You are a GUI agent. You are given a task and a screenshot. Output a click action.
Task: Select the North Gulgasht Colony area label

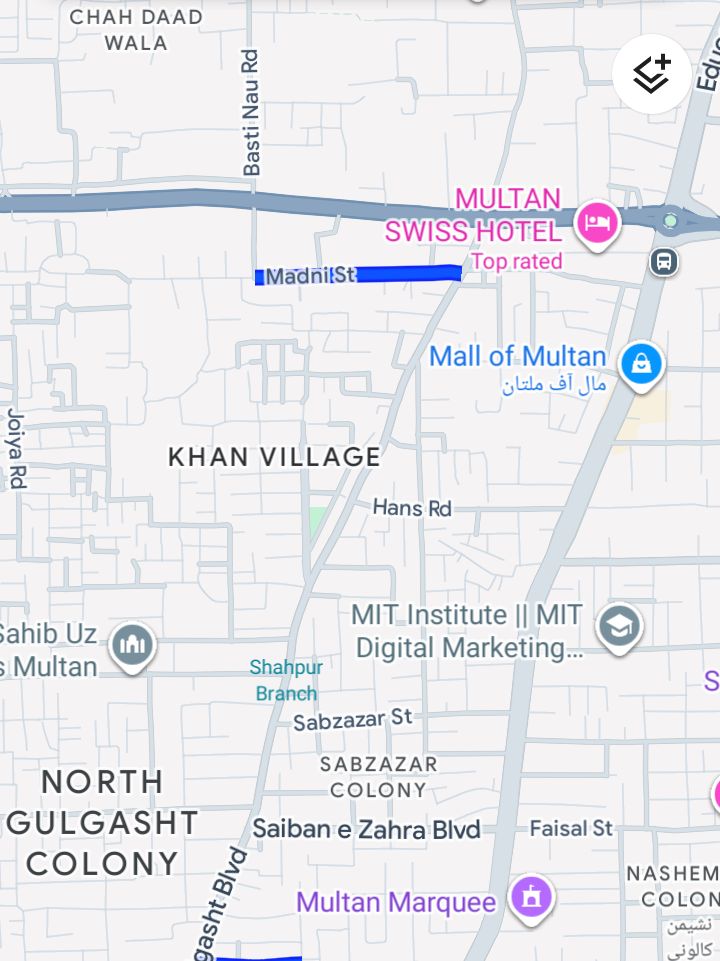[101, 822]
